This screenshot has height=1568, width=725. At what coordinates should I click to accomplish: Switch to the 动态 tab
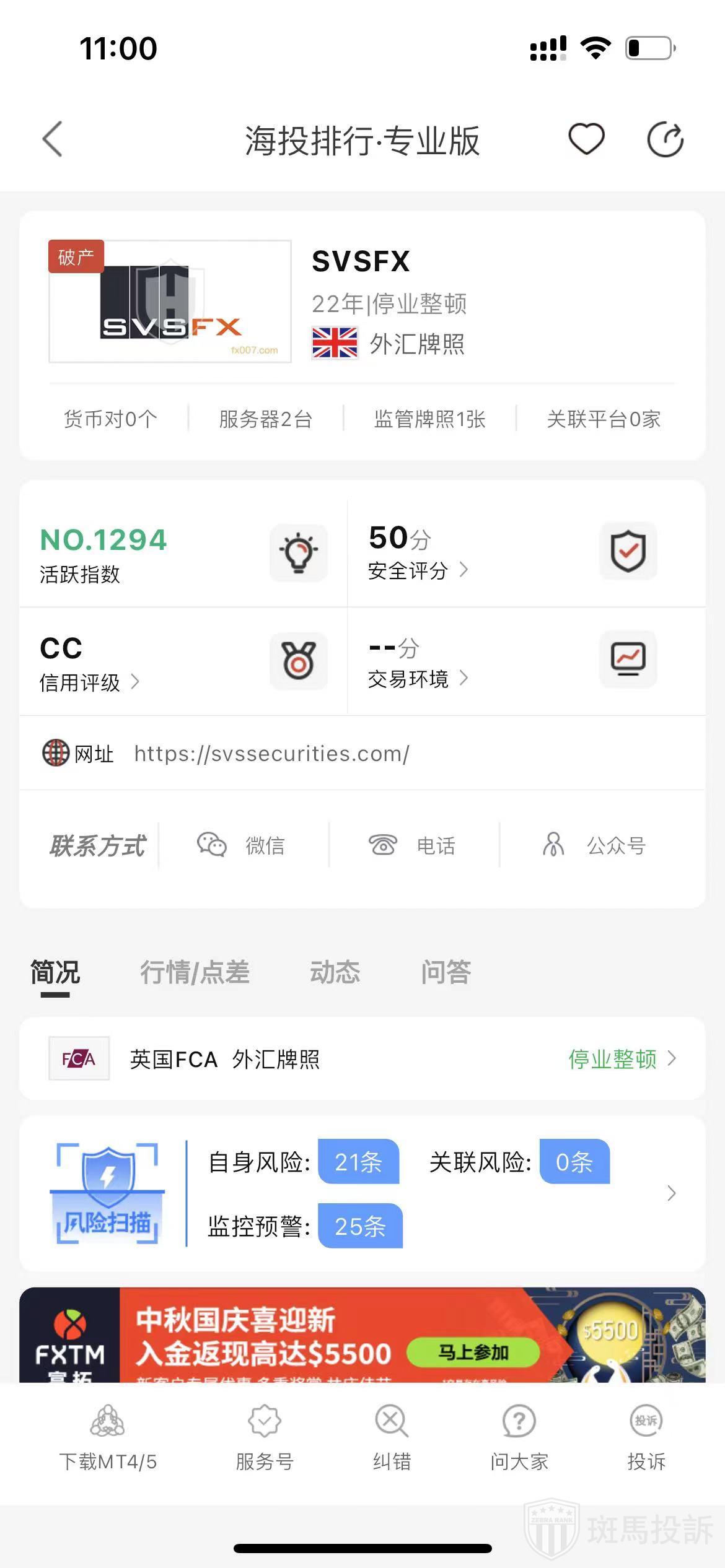[x=335, y=972]
